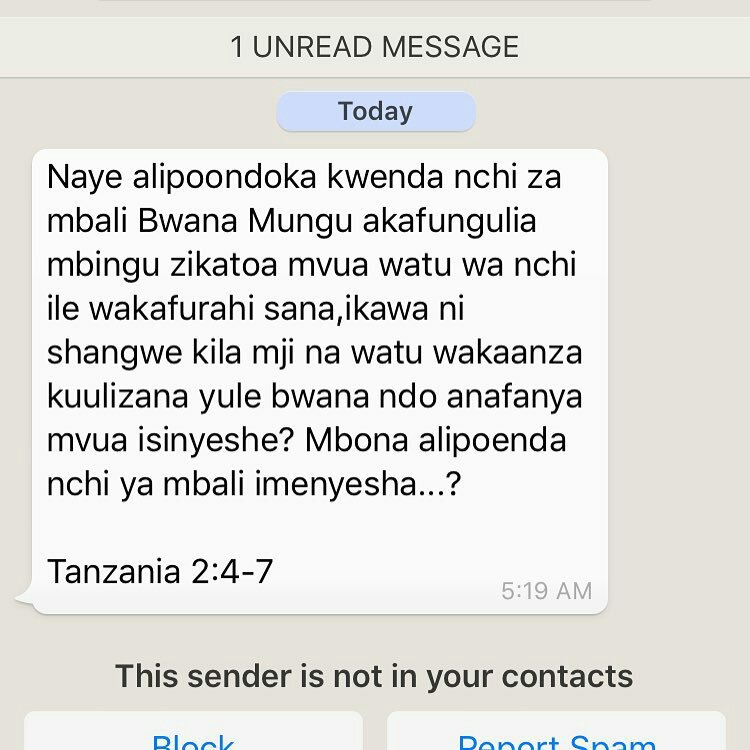Block this unknown sender
The image size is (750, 750).
(193, 737)
